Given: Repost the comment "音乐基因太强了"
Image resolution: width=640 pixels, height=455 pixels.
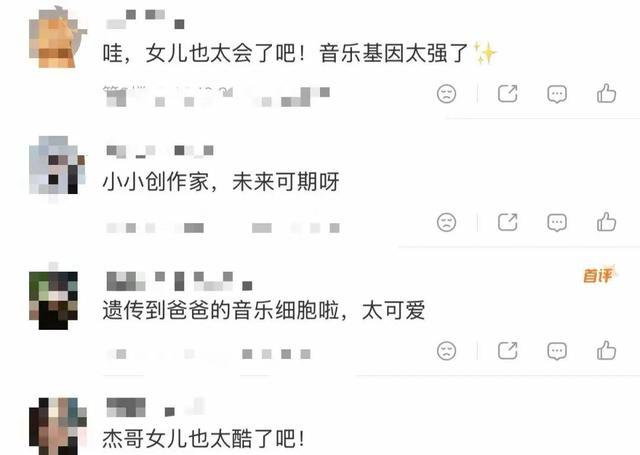Looking at the screenshot, I should 507,94.
